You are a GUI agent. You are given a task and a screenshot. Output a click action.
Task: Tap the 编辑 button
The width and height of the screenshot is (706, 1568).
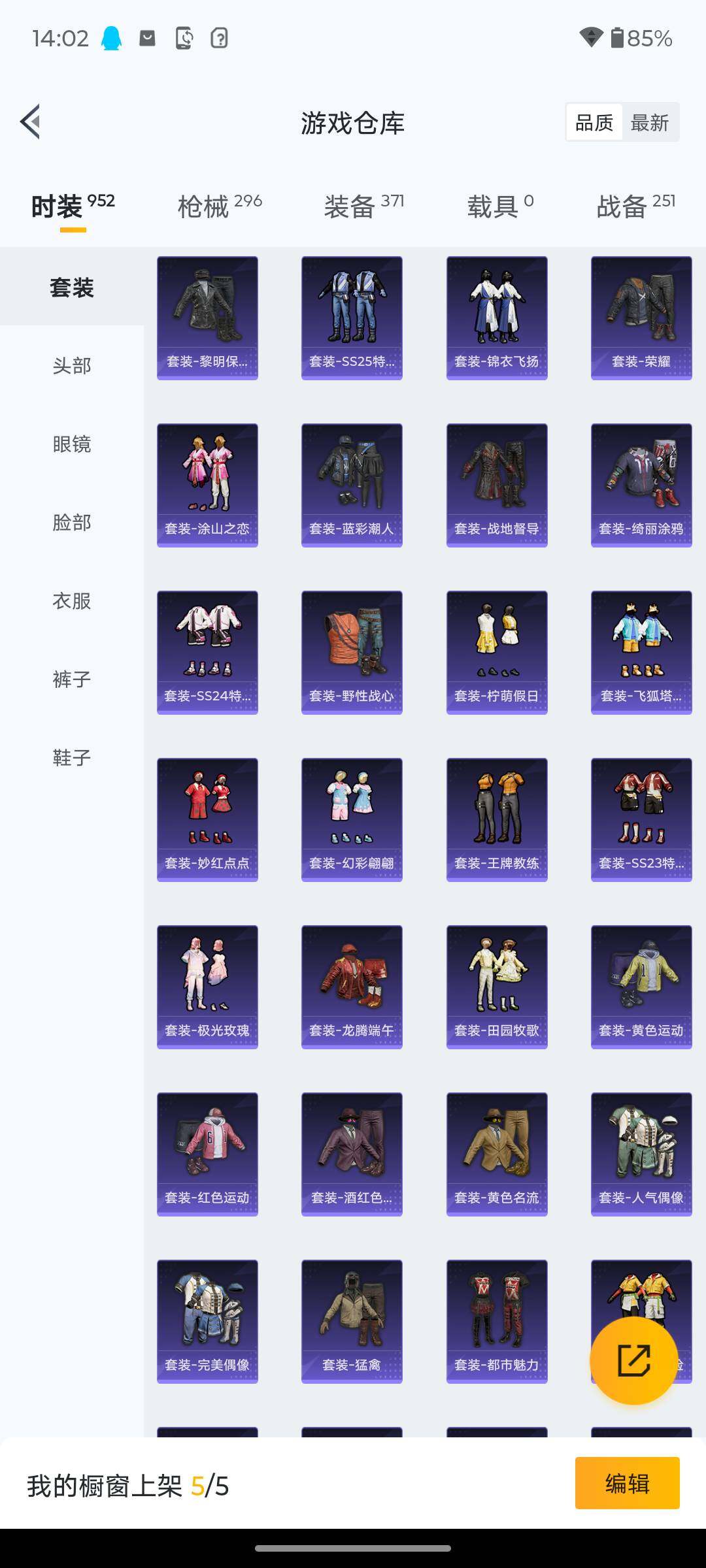[x=627, y=1483]
